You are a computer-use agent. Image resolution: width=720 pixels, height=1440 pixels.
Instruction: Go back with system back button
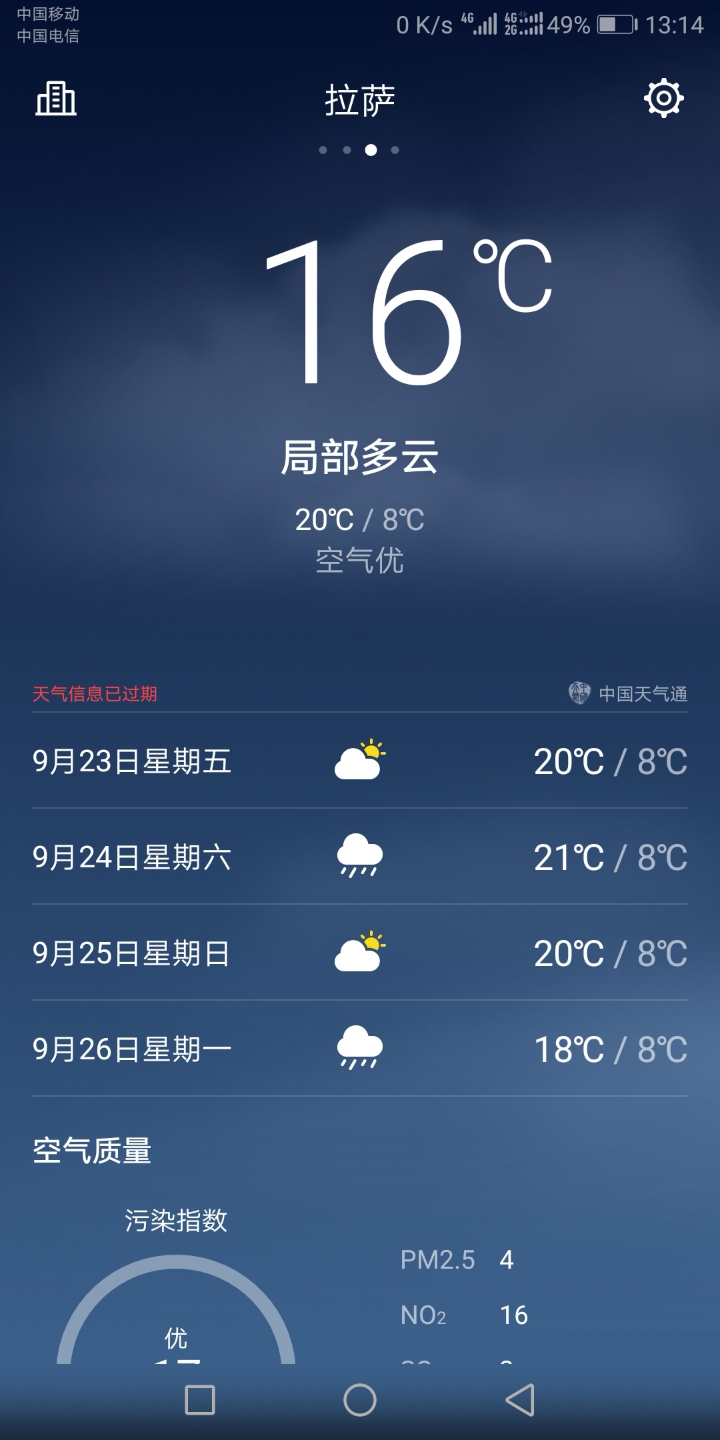(x=519, y=1400)
